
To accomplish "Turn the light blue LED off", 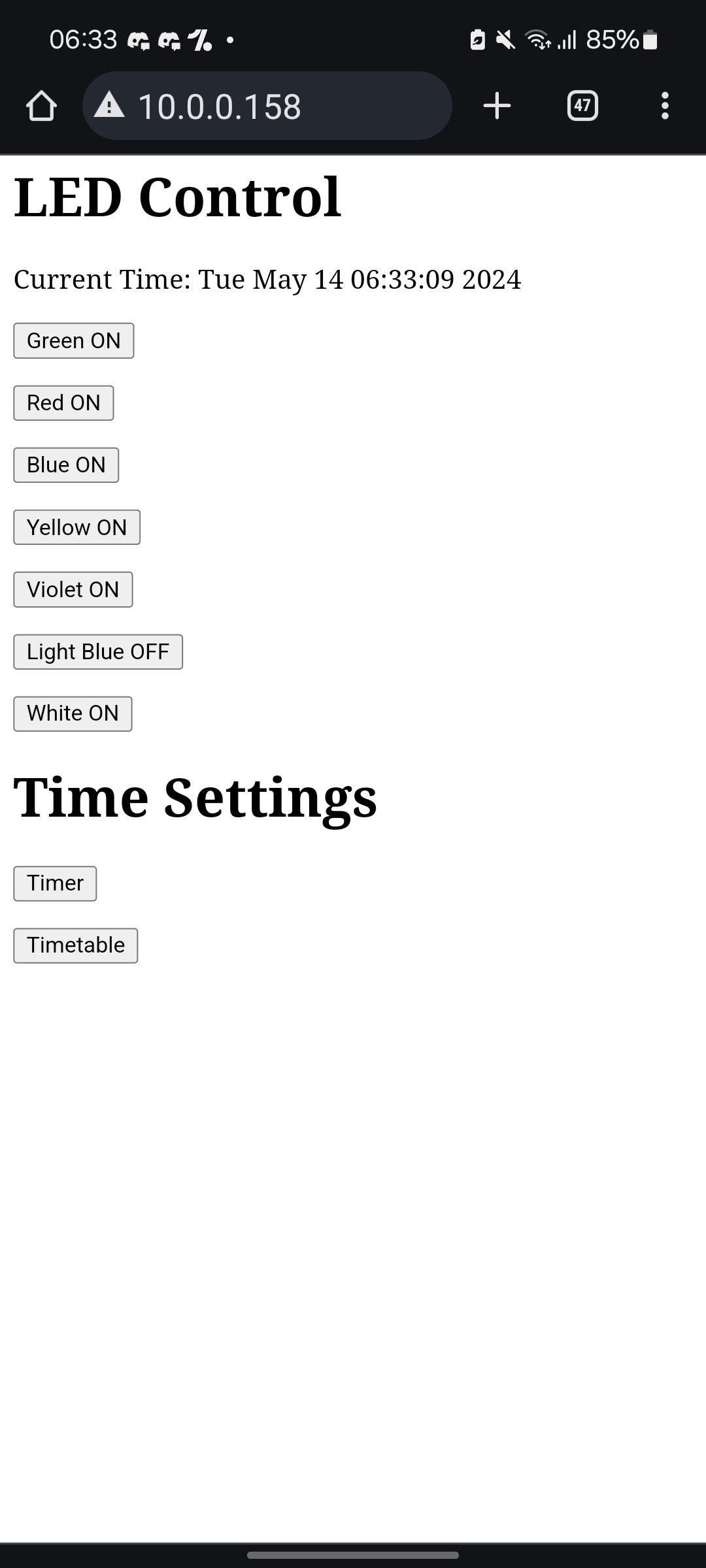I will 98,651.
